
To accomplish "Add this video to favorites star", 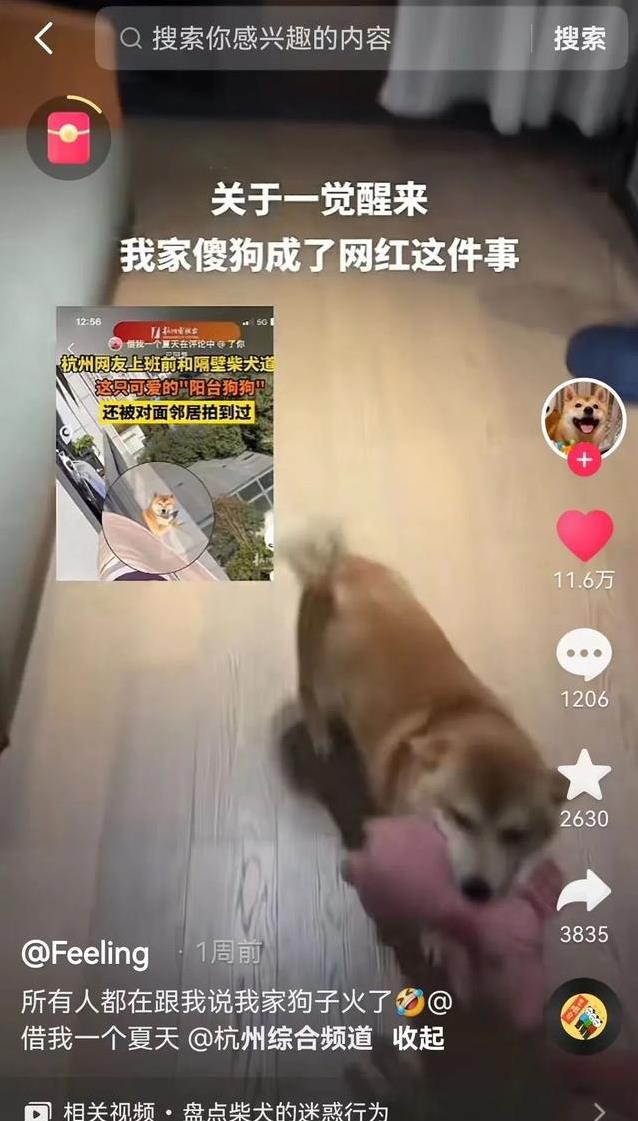I will [x=584, y=775].
